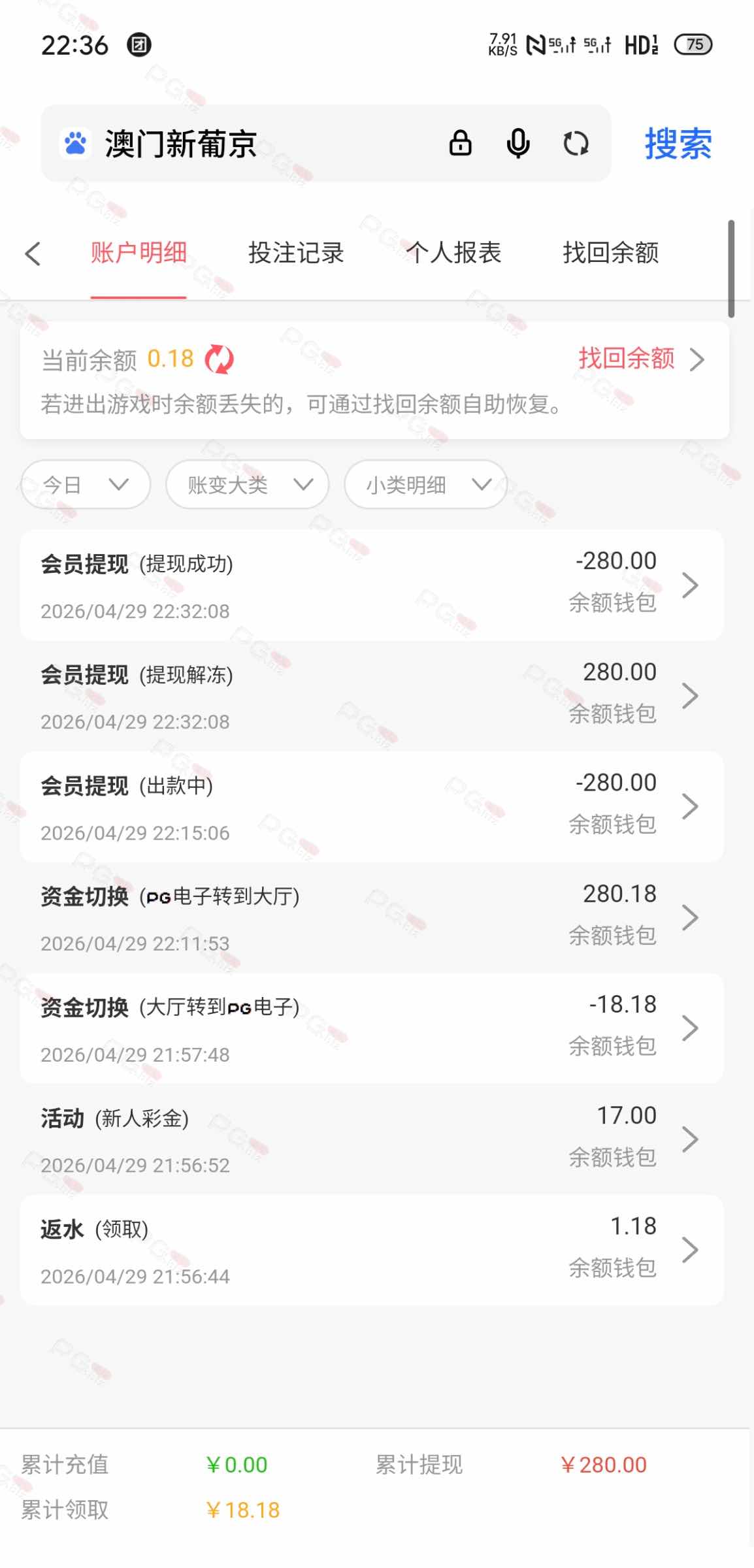Open the 大厅转到PG电子 transfer record
The image size is (754, 1568).
click(x=371, y=1028)
